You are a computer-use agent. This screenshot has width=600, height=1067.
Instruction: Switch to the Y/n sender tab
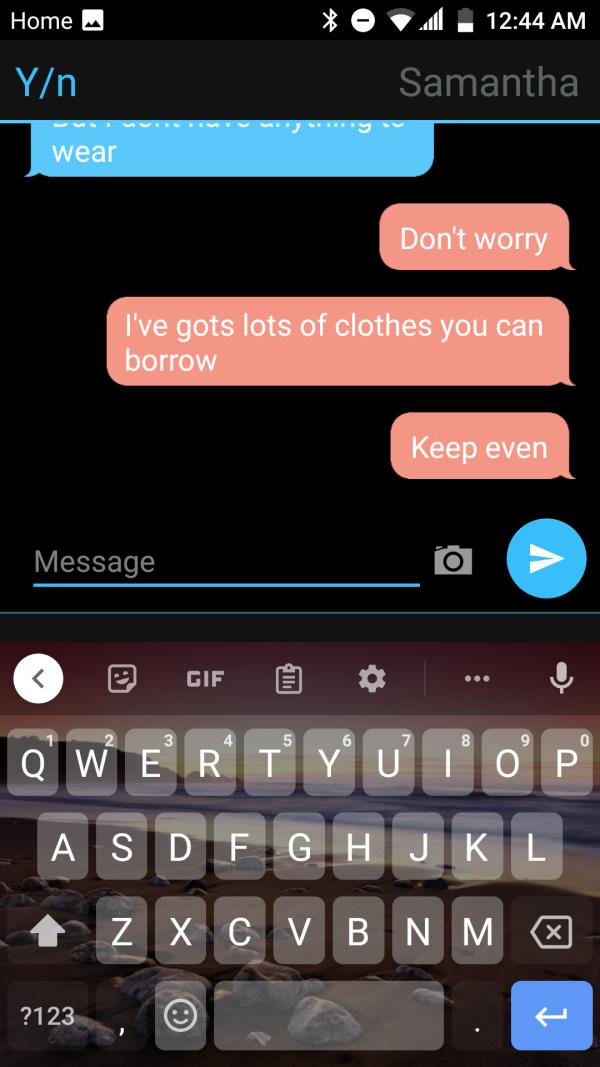point(47,82)
